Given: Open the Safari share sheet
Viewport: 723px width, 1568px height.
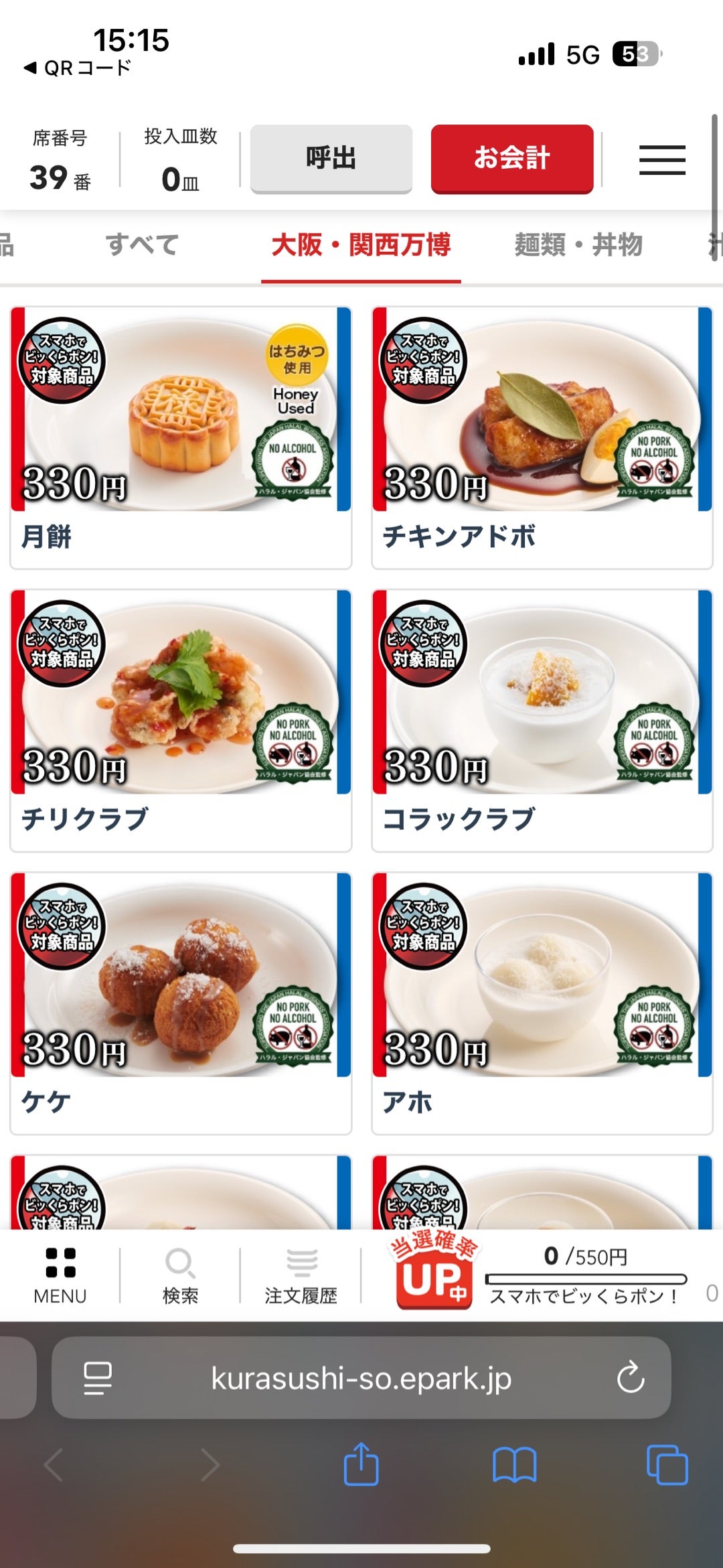Looking at the screenshot, I should tap(361, 1464).
